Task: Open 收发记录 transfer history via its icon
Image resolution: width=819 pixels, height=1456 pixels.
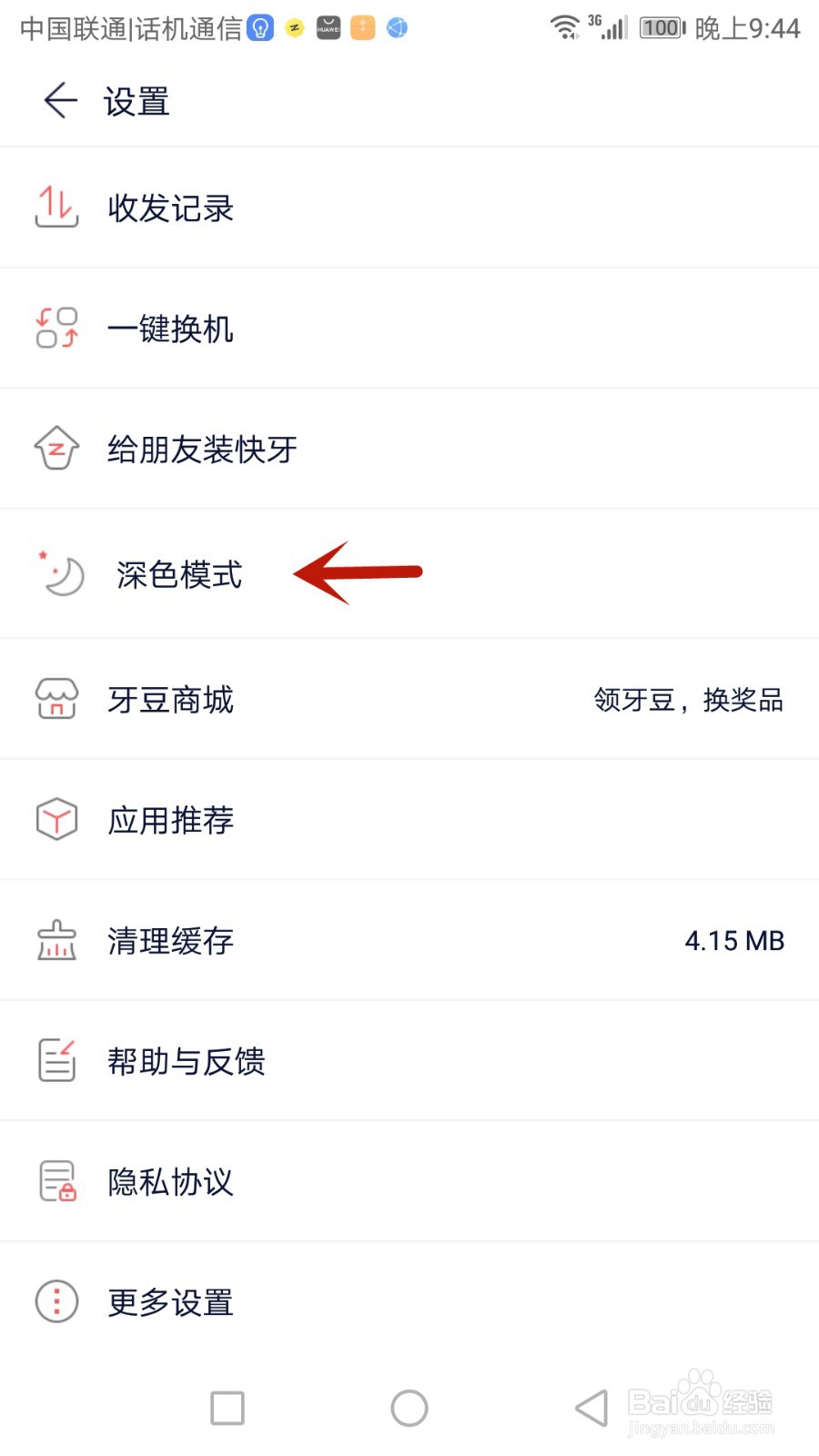Action: pos(55,207)
